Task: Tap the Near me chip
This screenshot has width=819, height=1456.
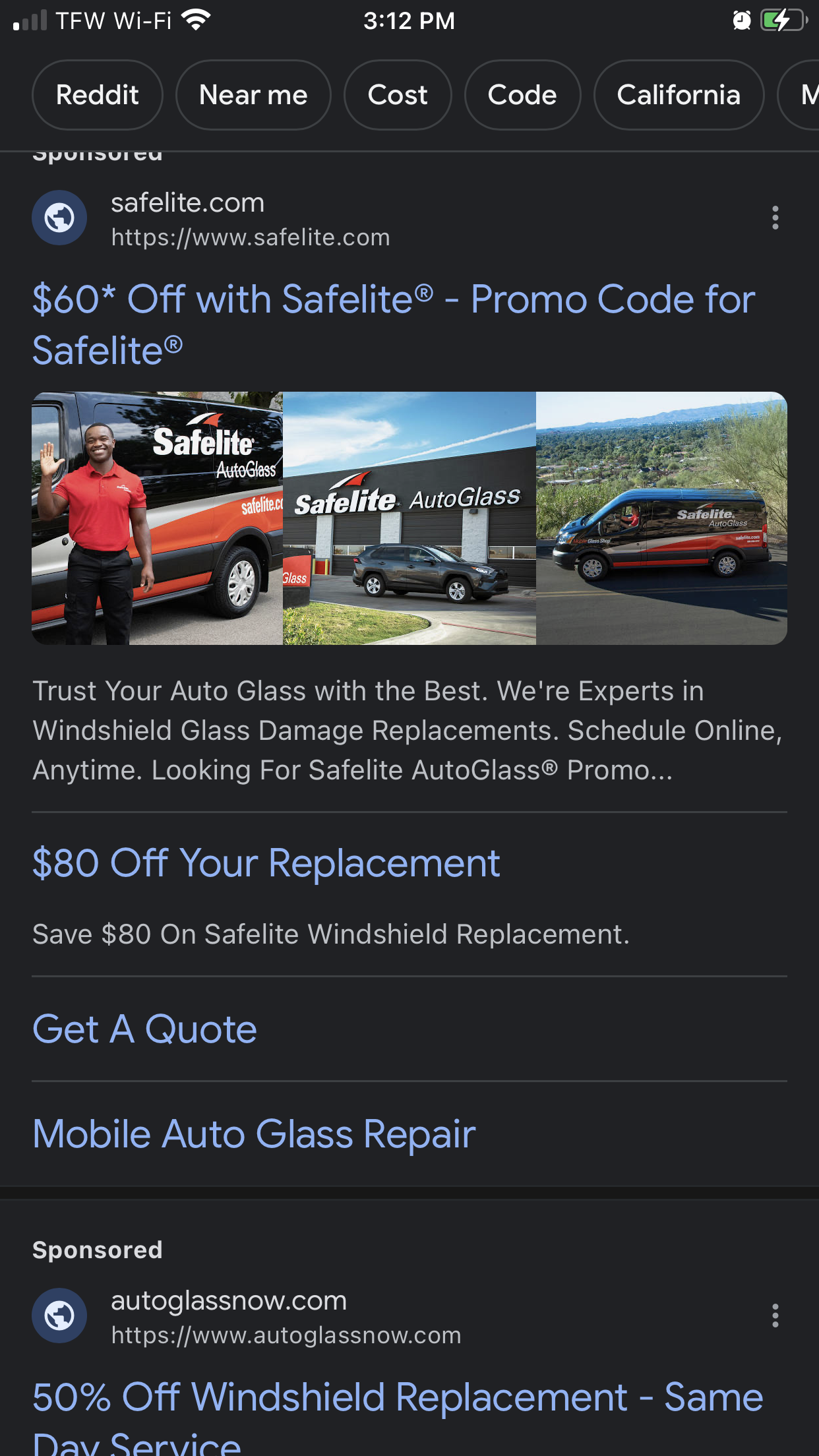Action: click(253, 95)
